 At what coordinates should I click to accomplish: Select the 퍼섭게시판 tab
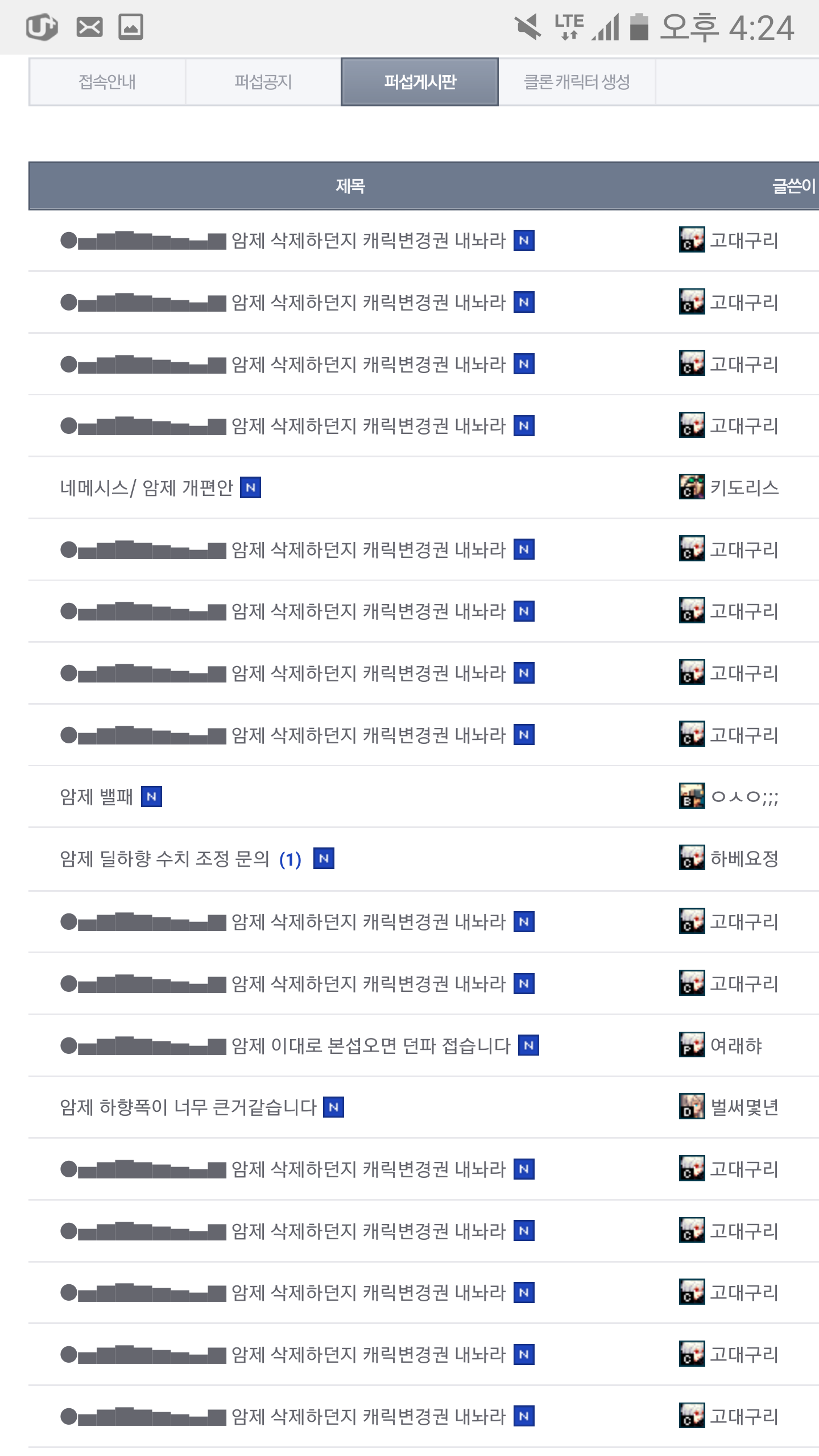coord(420,82)
